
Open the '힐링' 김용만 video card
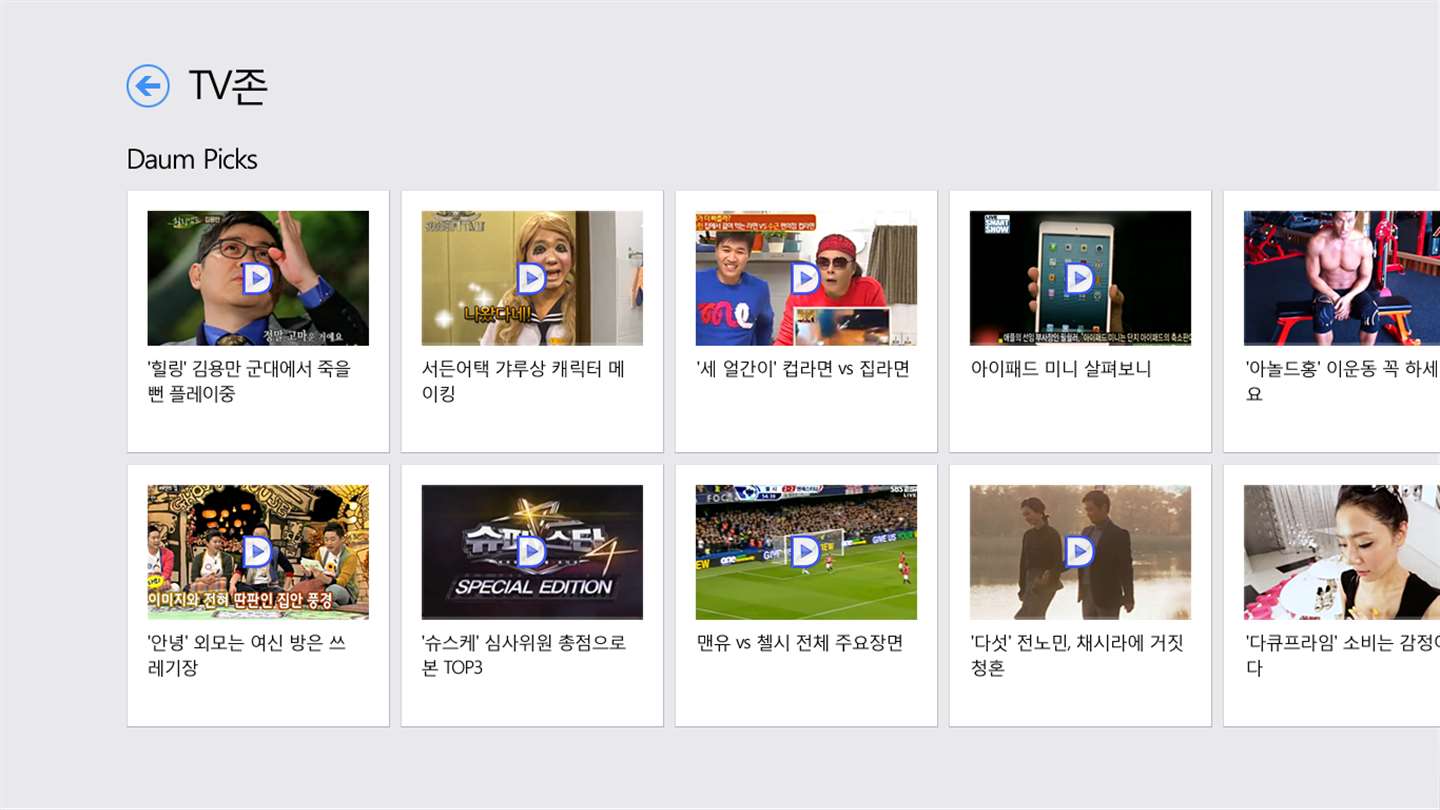pos(258,320)
